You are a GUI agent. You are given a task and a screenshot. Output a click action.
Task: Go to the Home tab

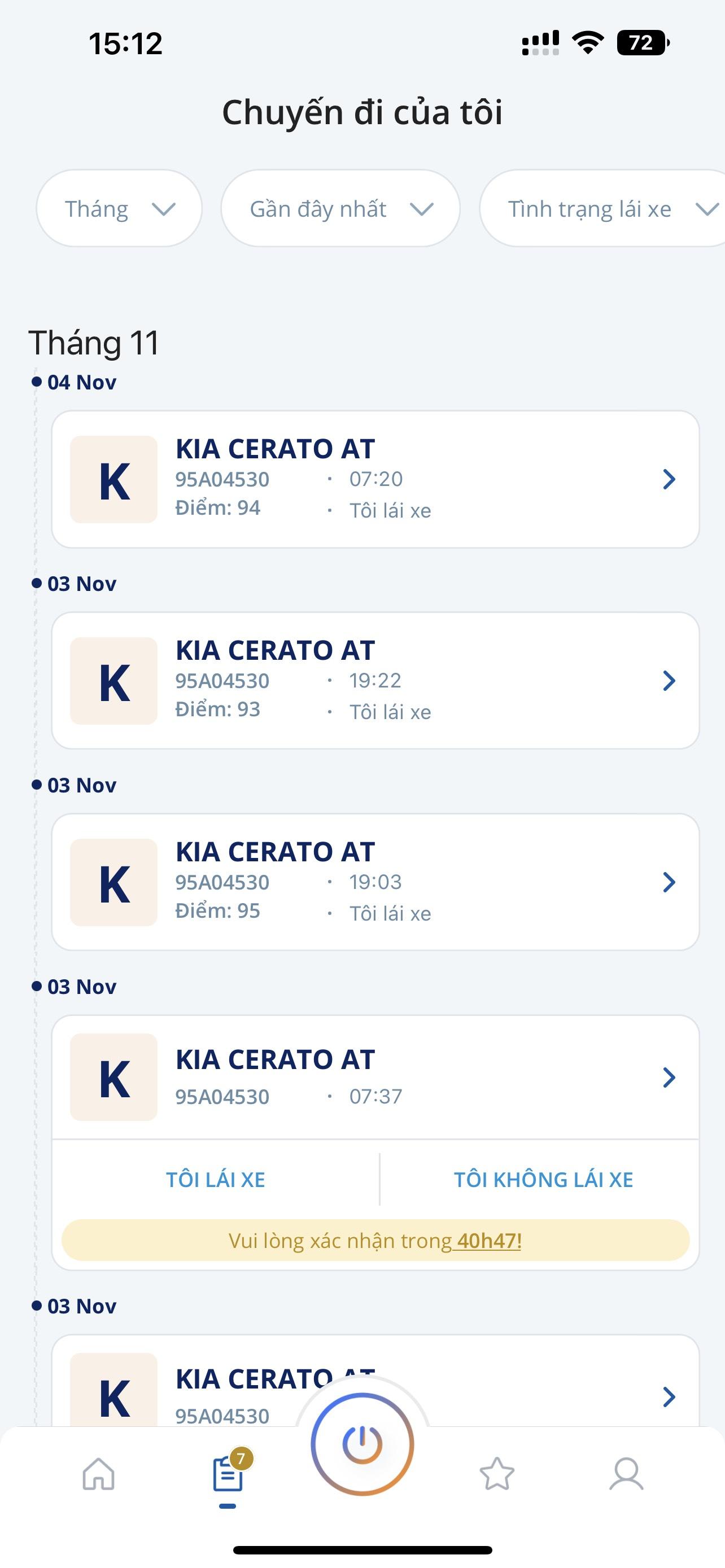(x=99, y=1474)
